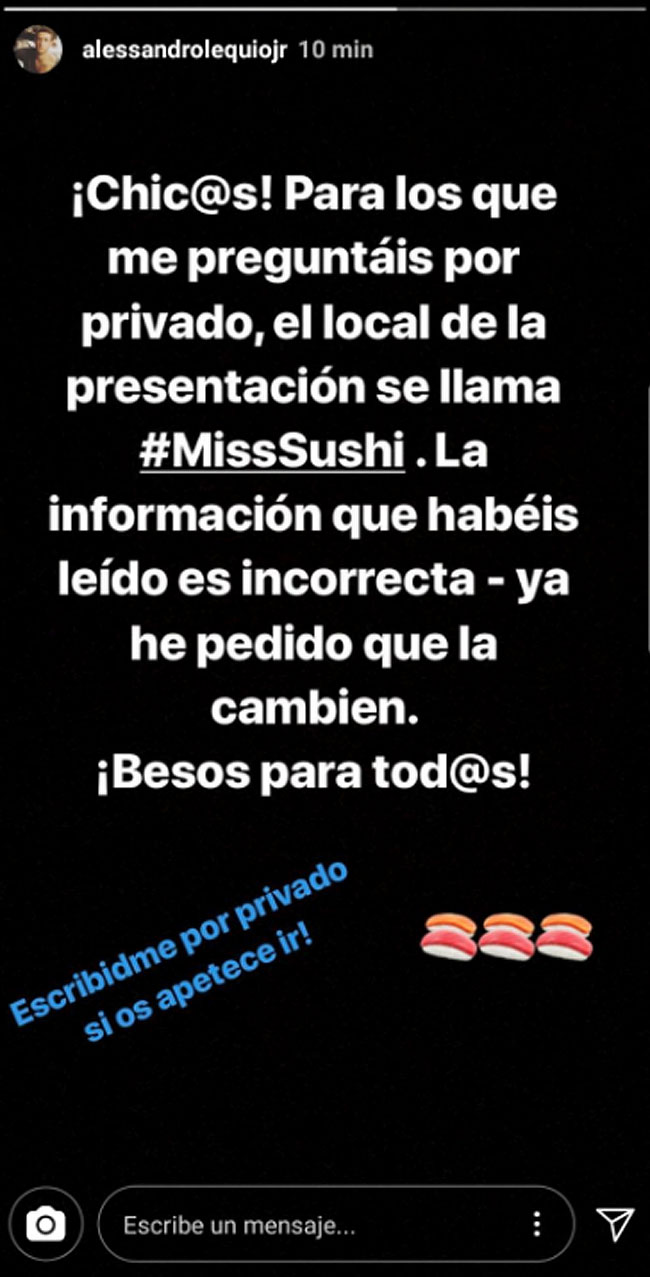Share story via paper plane icon
The width and height of the screenshot is (650, 1277).
614,1223
